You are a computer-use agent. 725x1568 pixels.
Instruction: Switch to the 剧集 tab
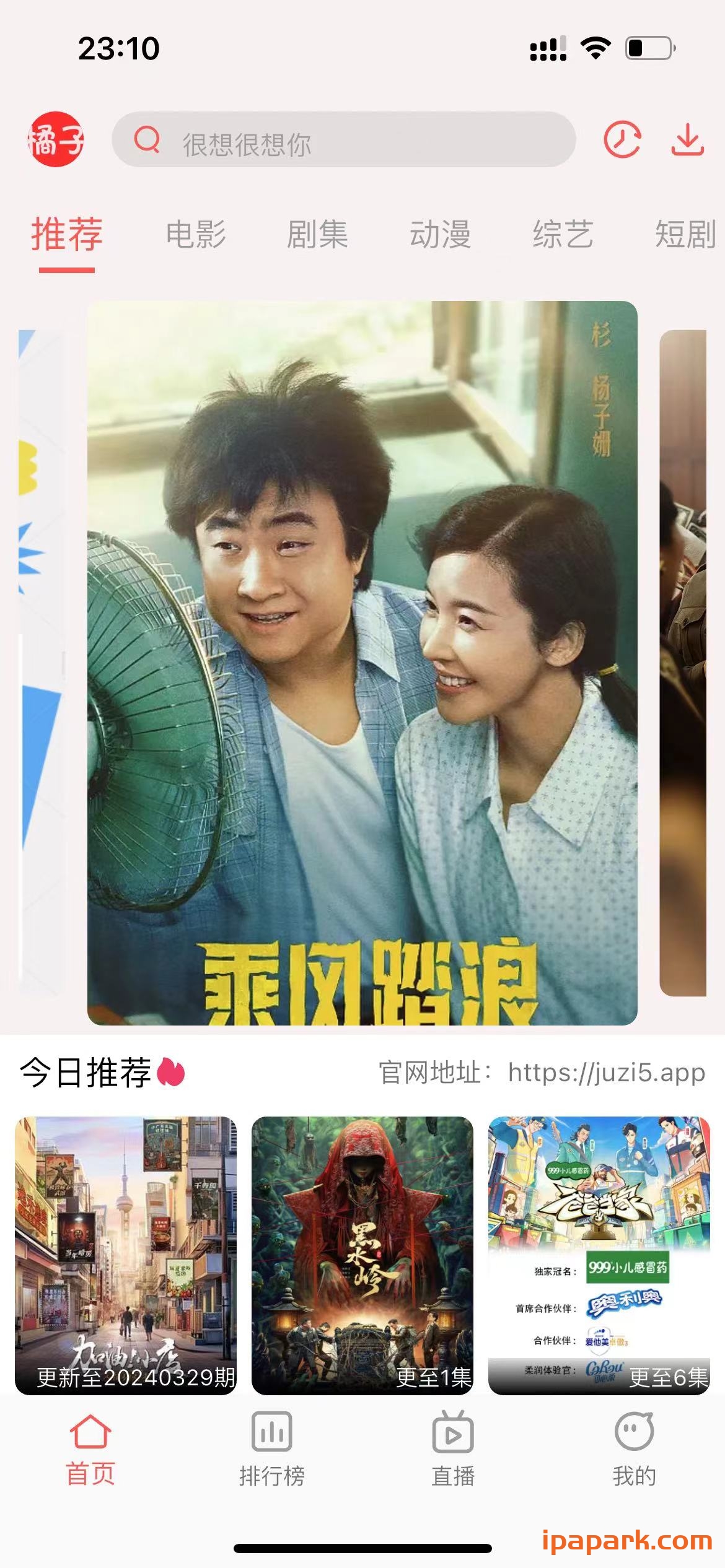(317, 235)
